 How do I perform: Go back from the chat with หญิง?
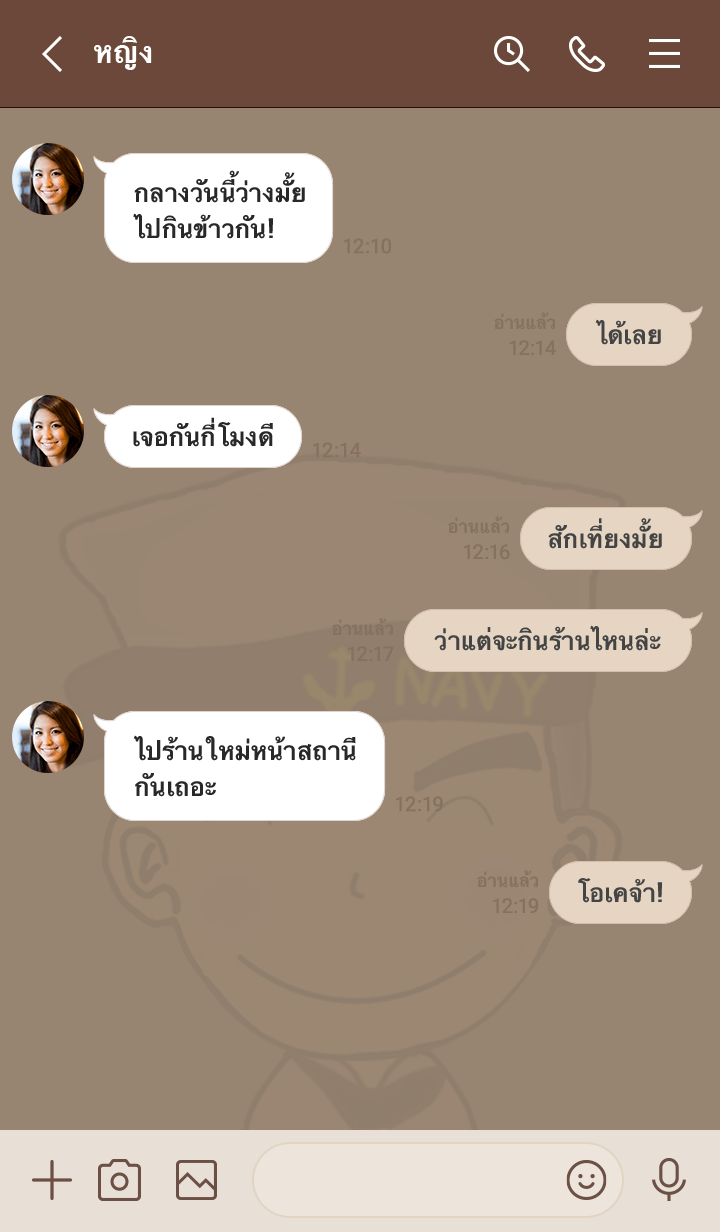(x=52, y=54)
